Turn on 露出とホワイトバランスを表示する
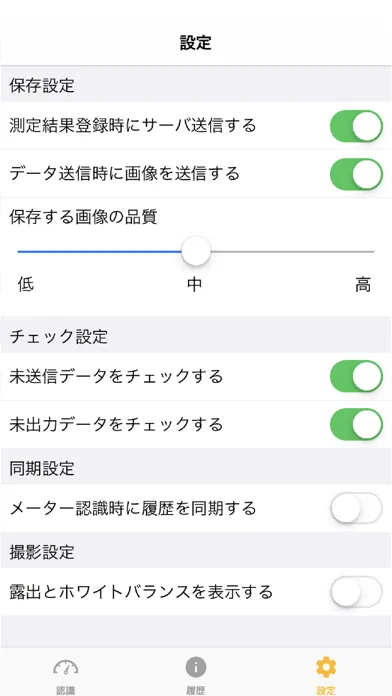 pyautogui.click(x=356, y=592)
